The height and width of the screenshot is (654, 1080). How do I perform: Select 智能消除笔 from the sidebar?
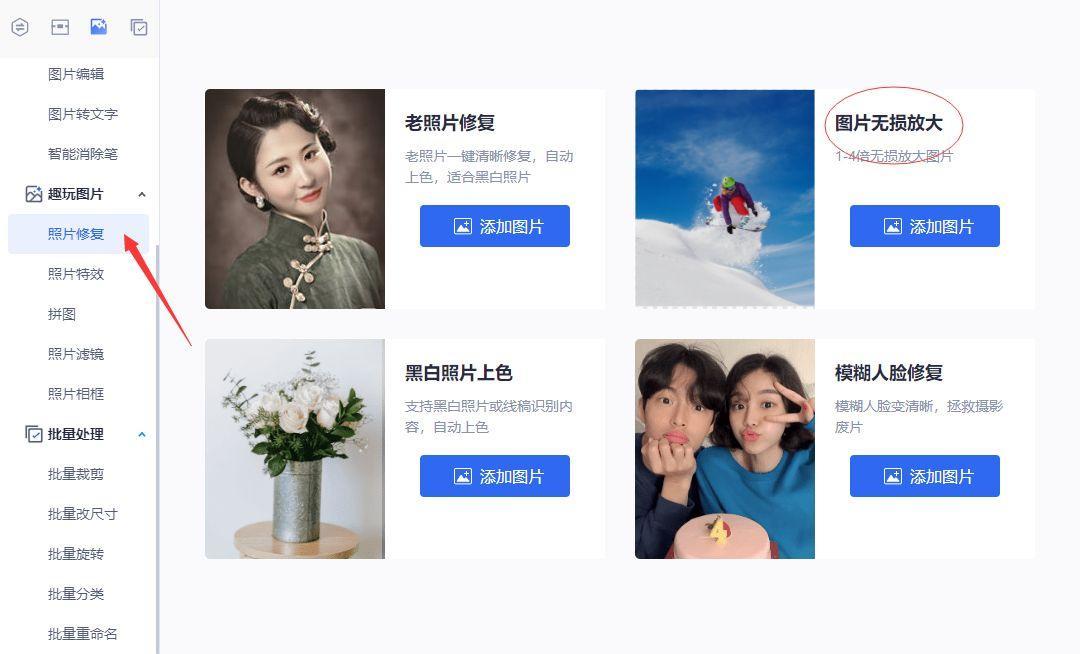(83, 154)
